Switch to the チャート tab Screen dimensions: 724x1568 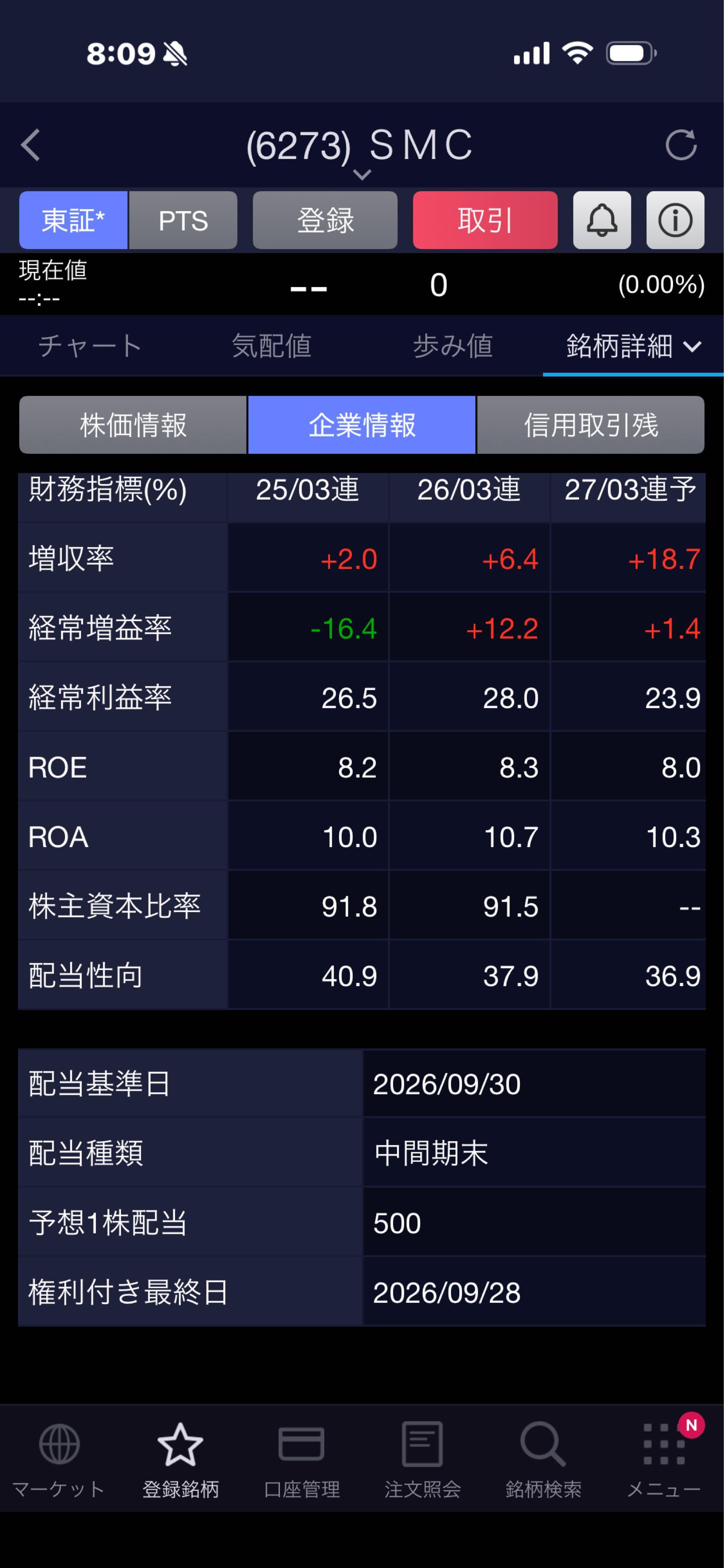tap(90, 346)
